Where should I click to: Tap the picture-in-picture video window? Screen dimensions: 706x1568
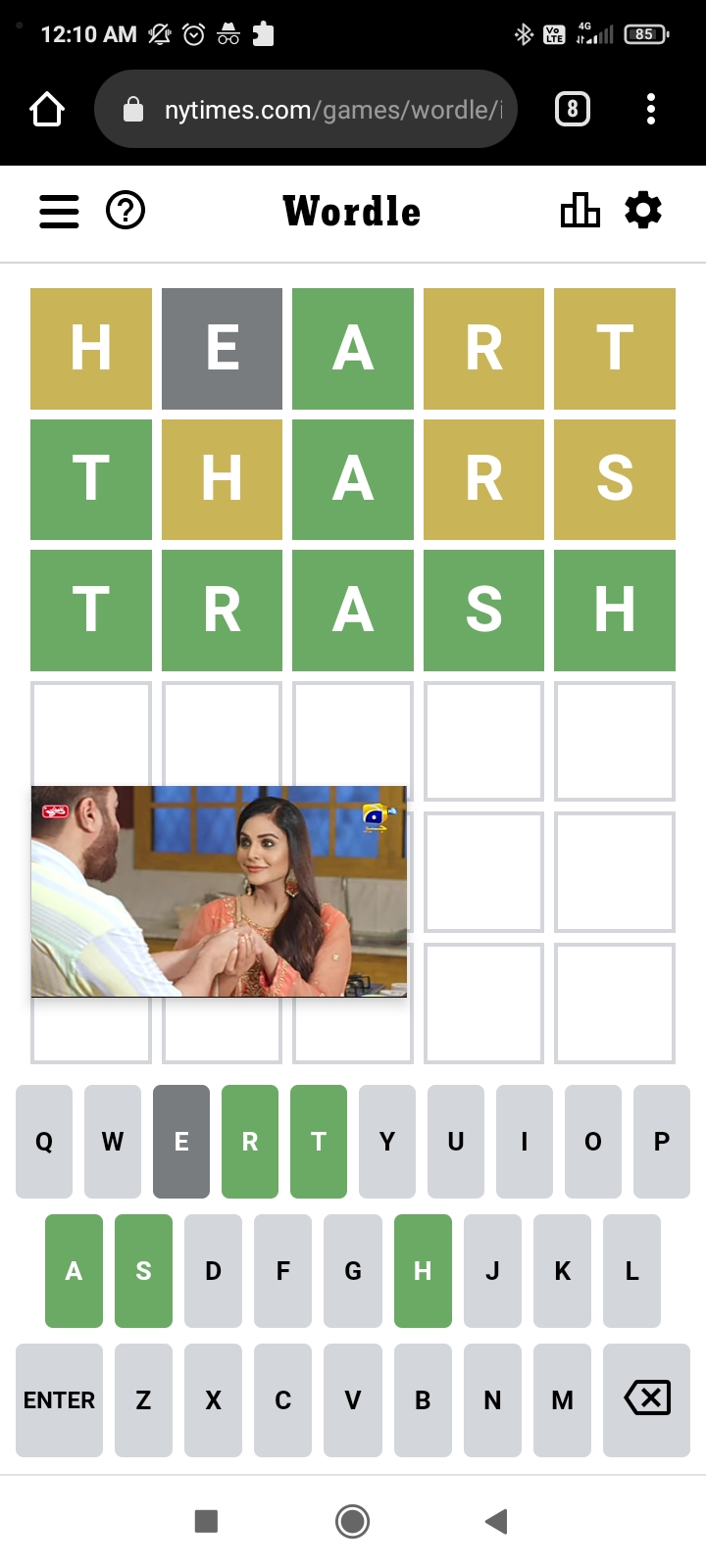[x=219, y=891]
